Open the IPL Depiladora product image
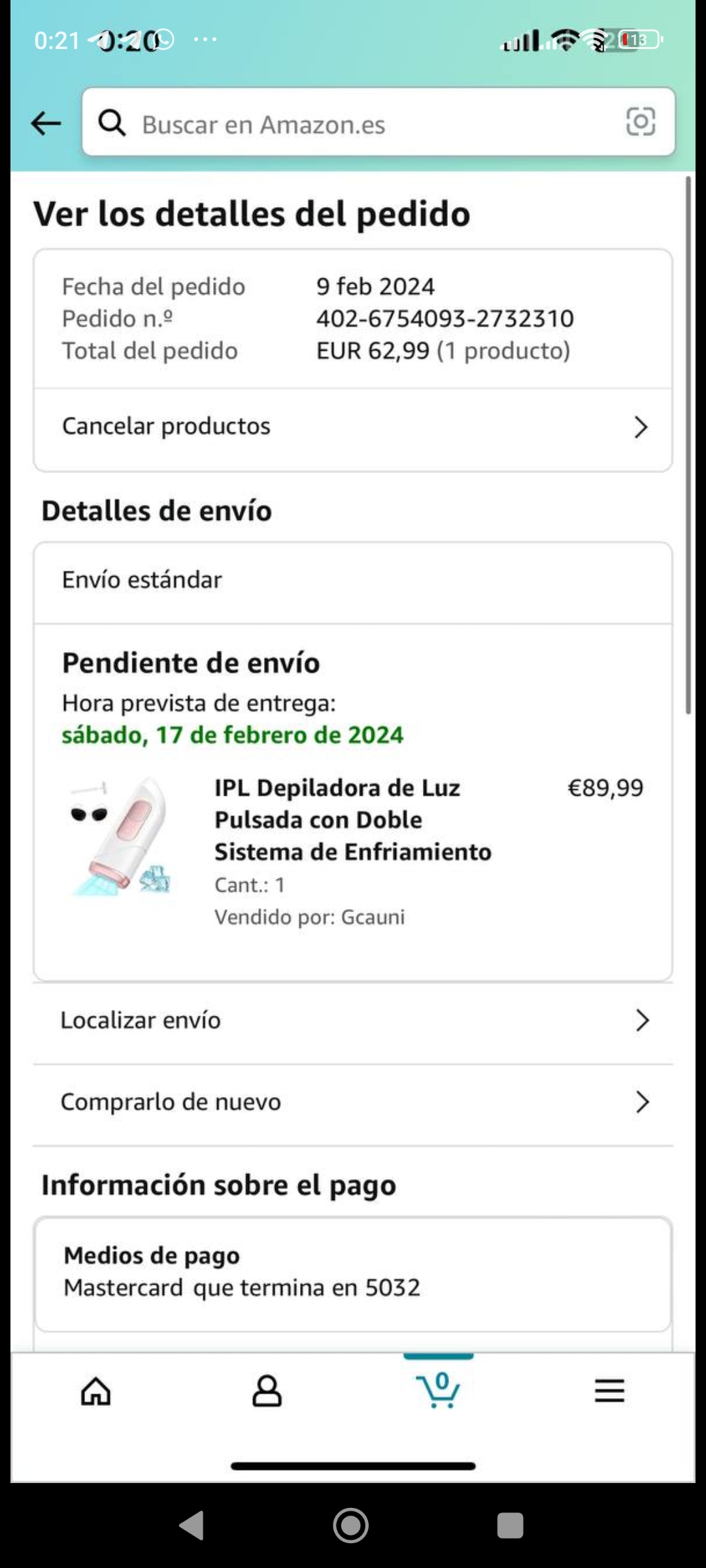This screenshot has height=1568, width=706. click(121, 836)
